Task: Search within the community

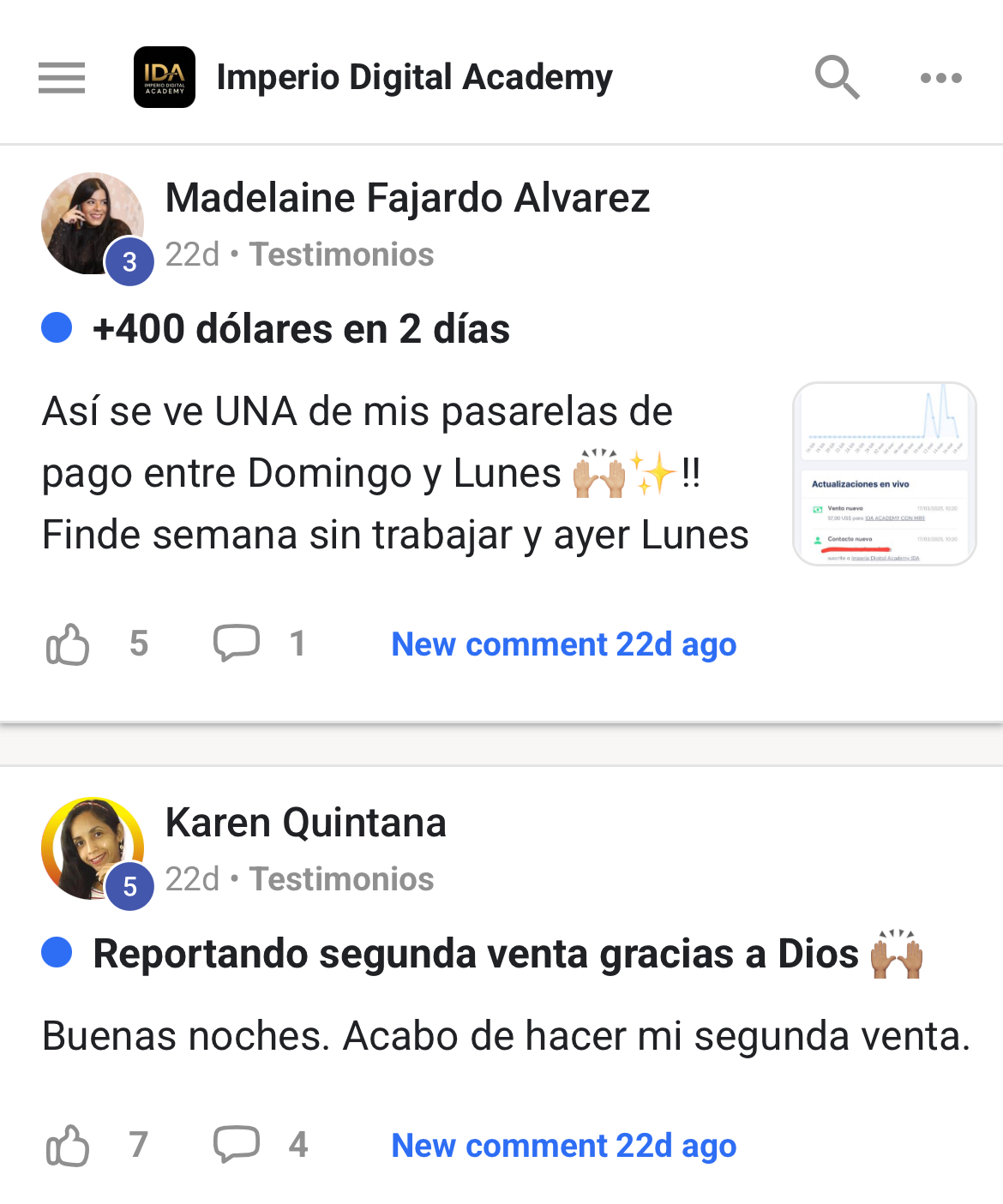Action: [837, 78]
